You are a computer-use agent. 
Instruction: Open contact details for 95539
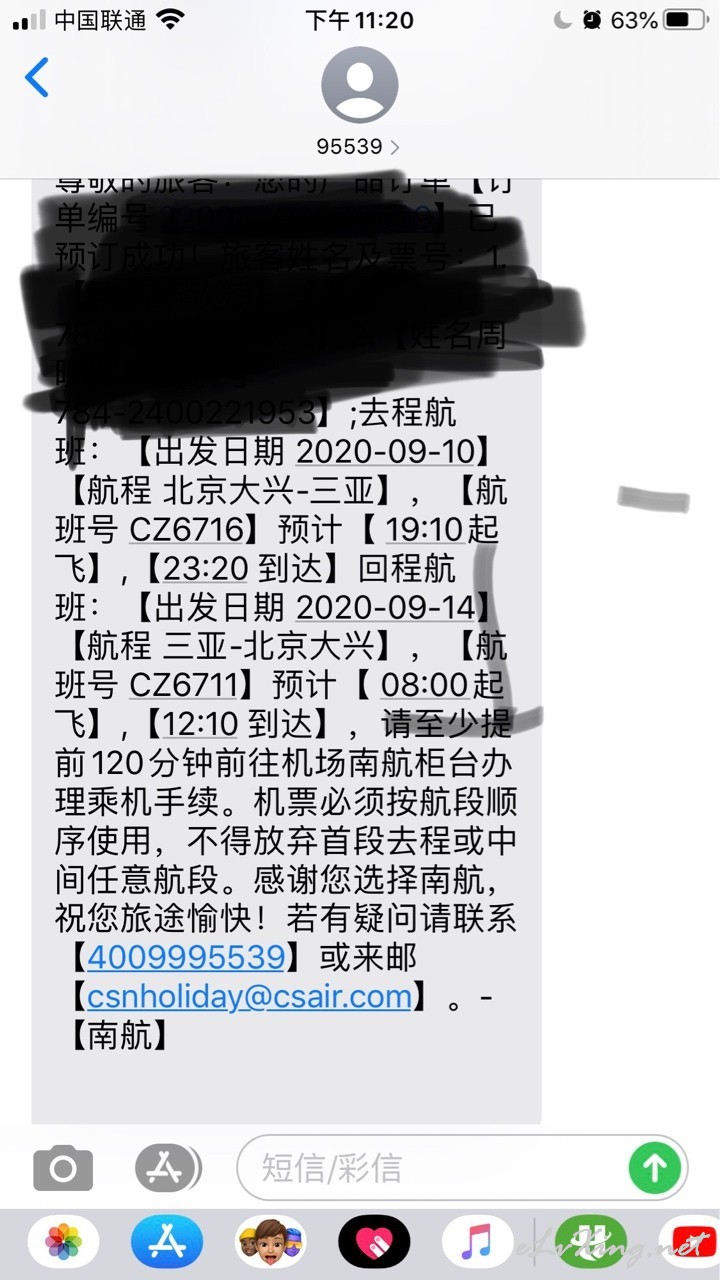point(359,101)
